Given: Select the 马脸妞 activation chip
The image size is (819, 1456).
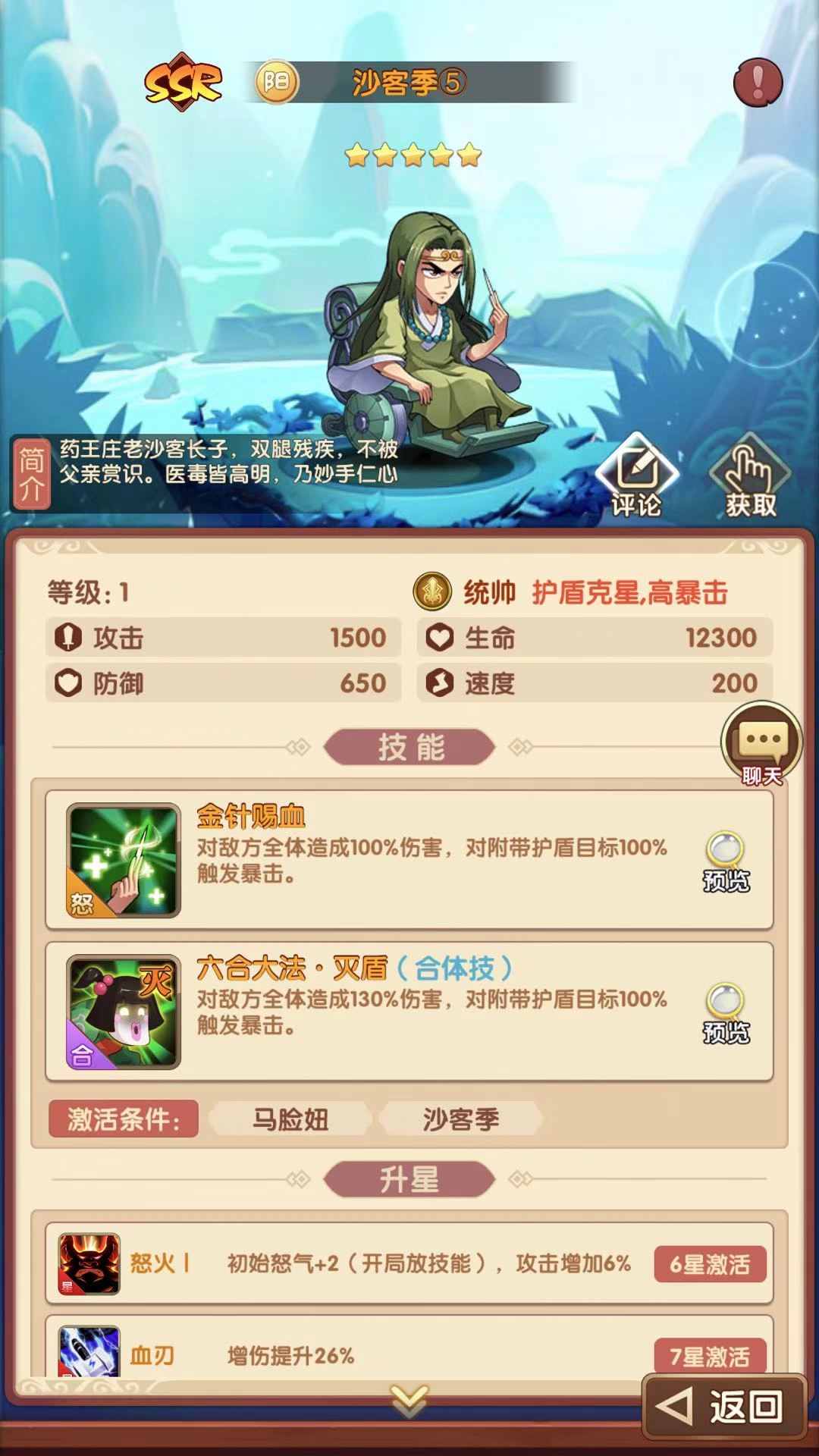Looking at the screenshot, I should pos(290,1119).
